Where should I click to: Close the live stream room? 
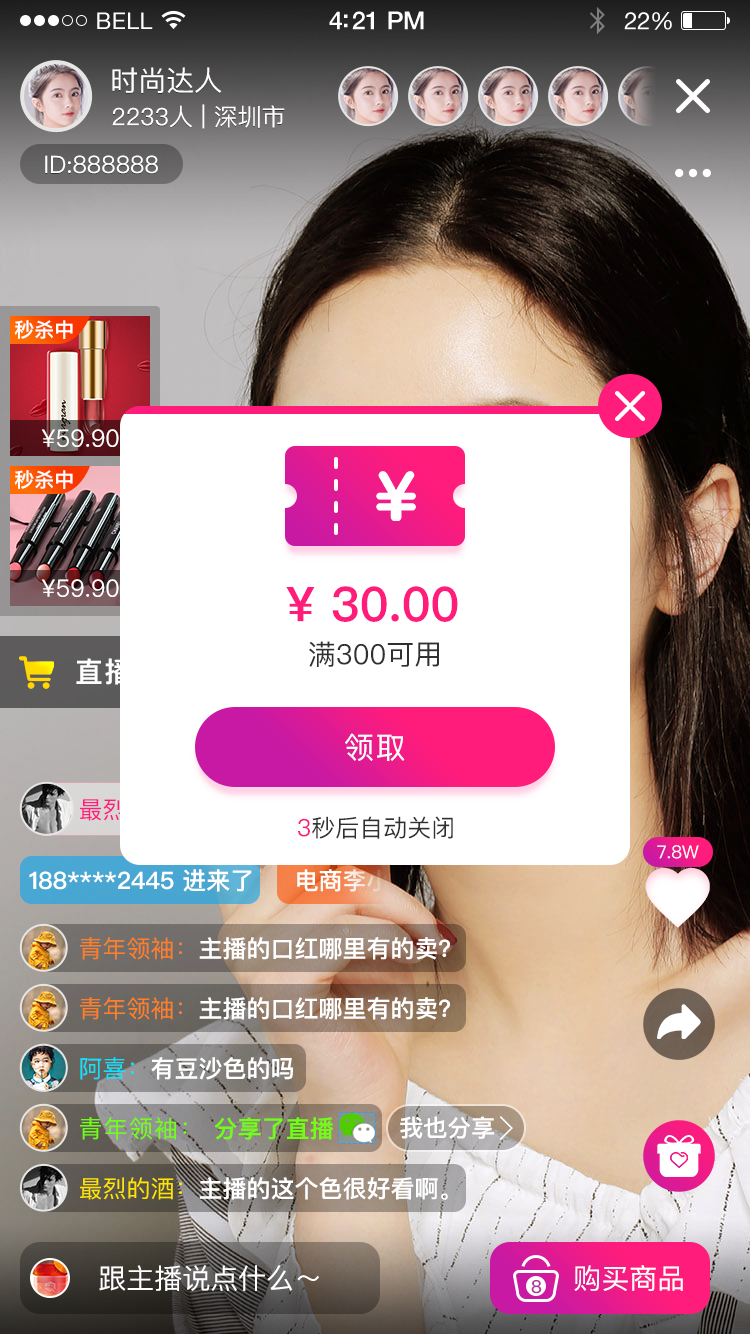[692, 97]
